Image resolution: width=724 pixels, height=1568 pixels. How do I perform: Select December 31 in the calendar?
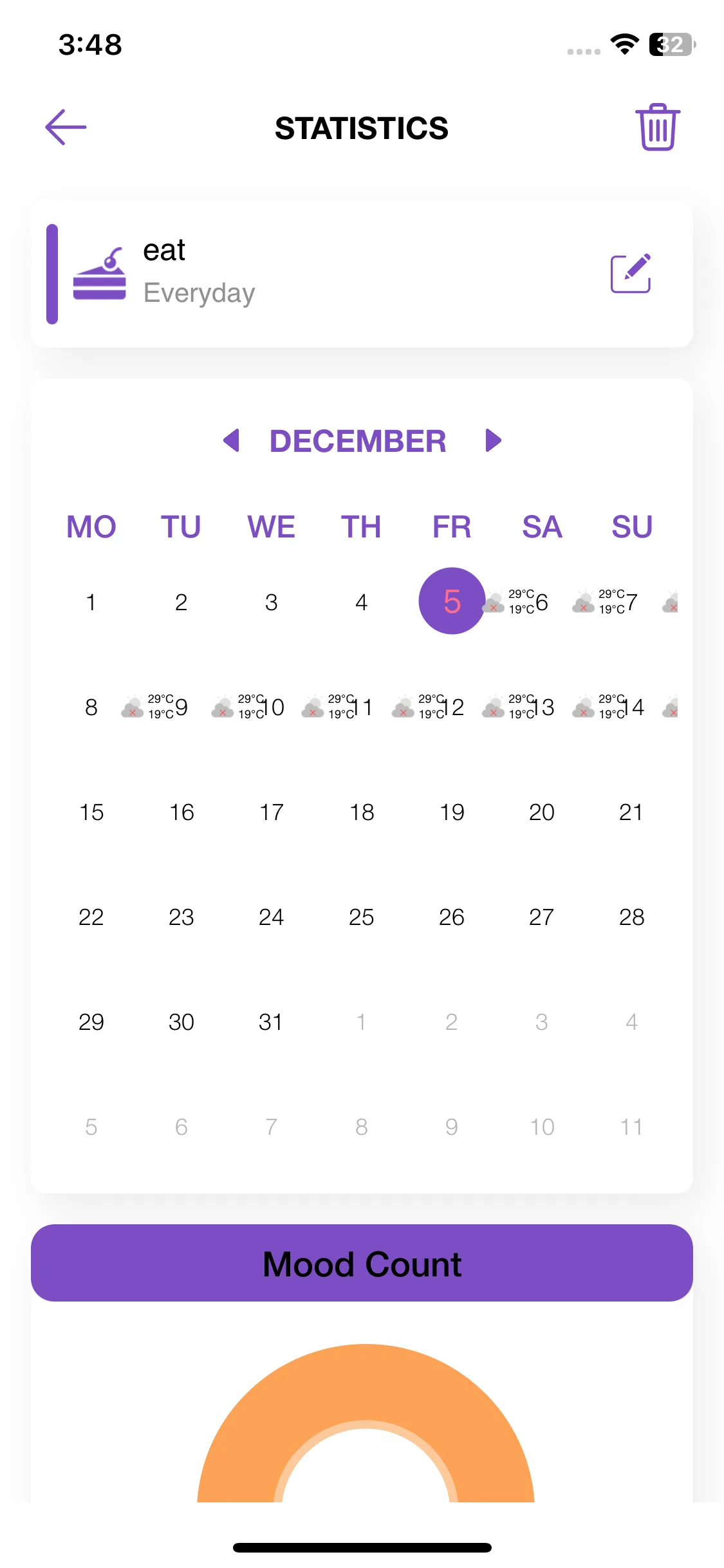point(271,1022)
